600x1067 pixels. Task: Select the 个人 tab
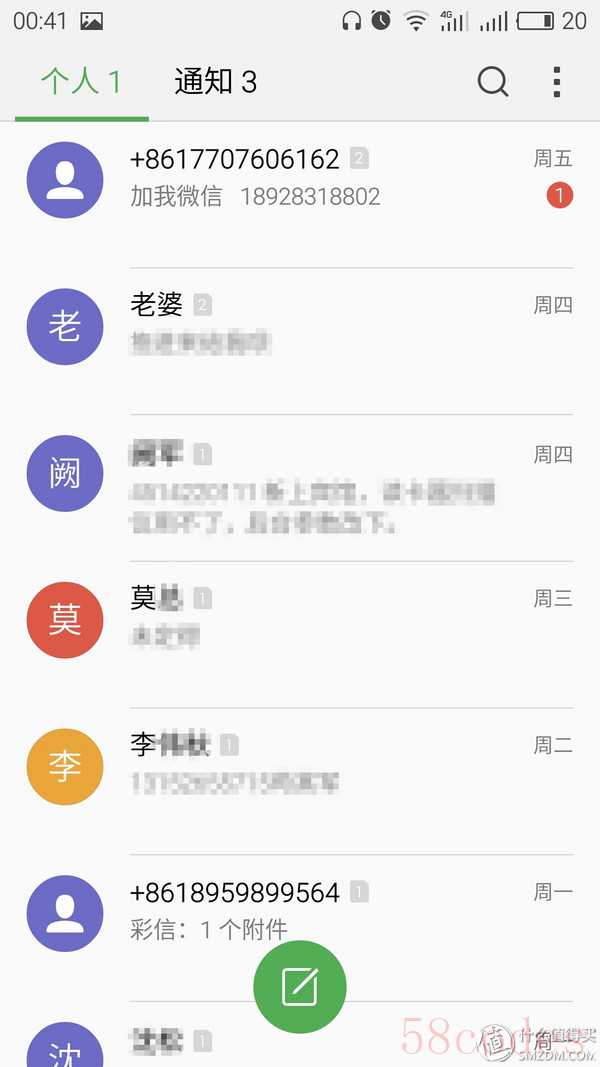click(x=82, y=82)
